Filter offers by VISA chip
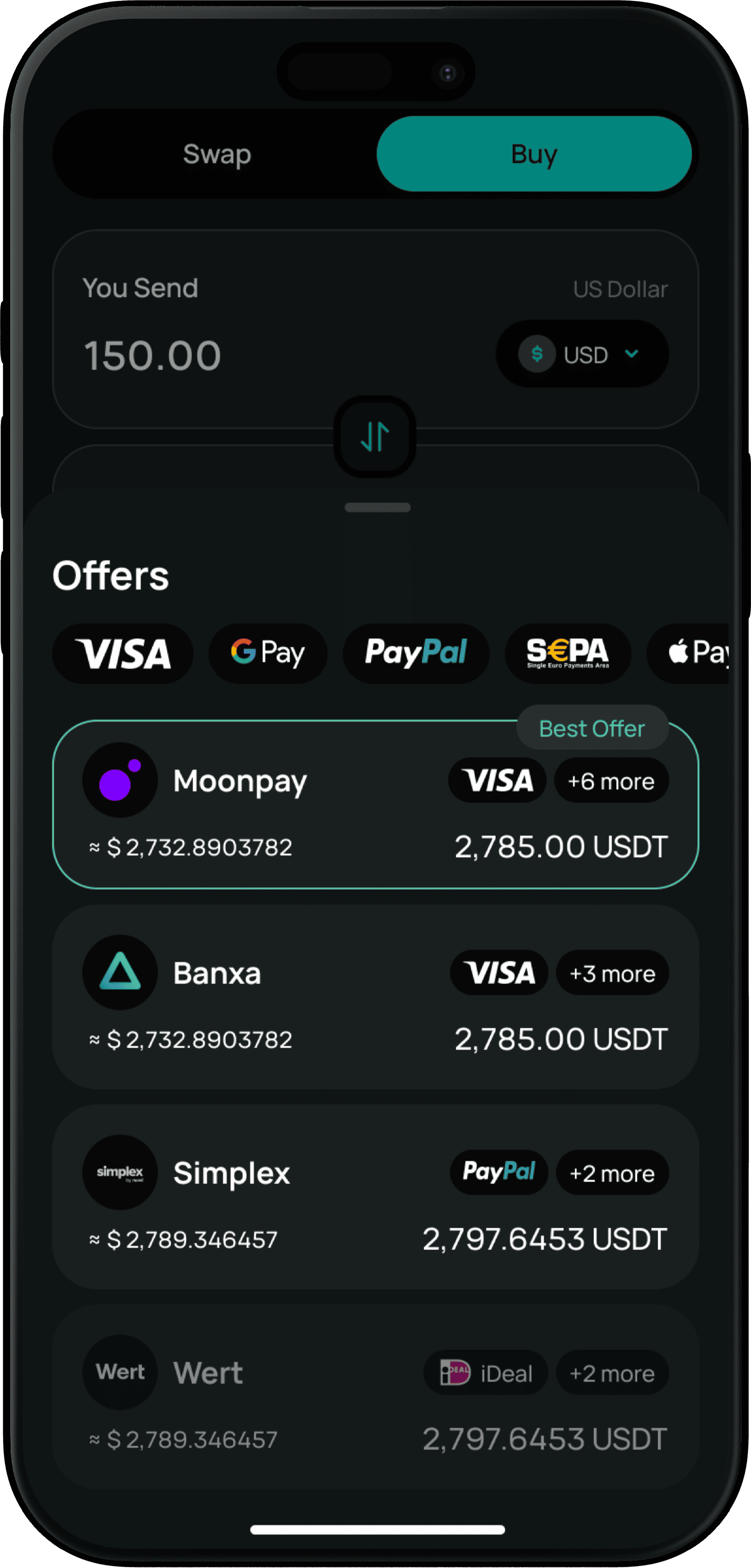 pos(123,653)
